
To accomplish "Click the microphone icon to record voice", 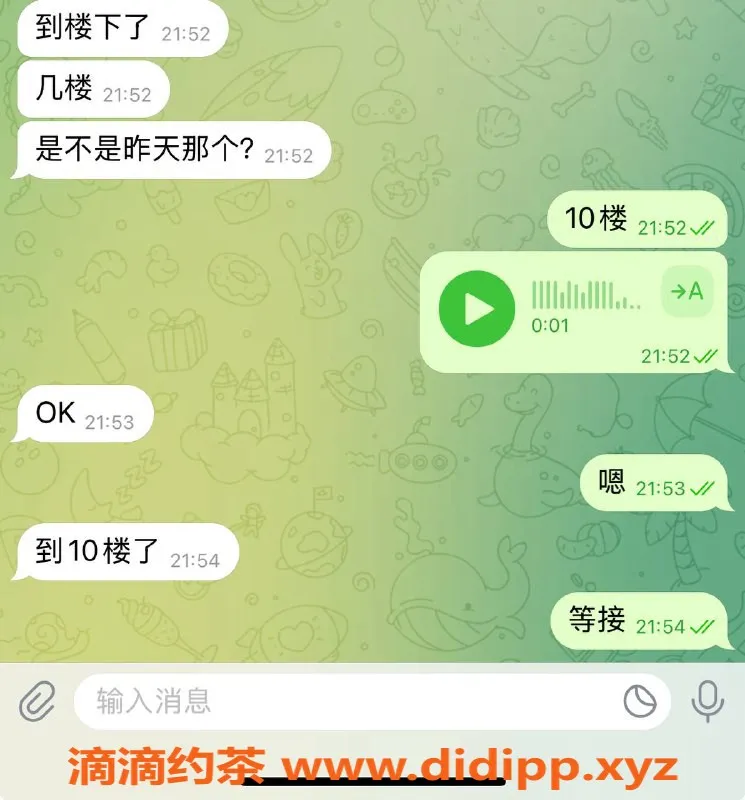I will 708,700.
